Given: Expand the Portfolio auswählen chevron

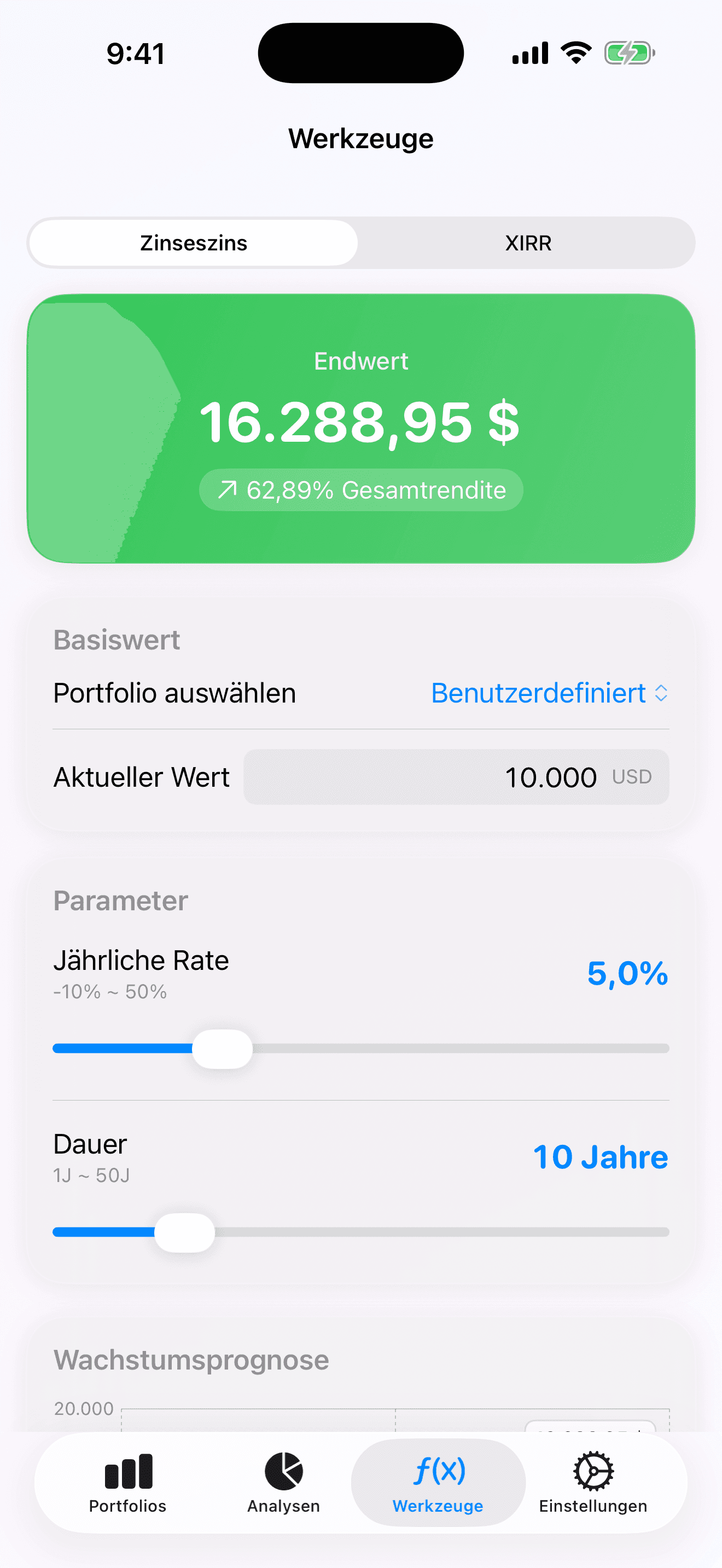Looking at the screenshot, I should pyautogui.click(x=662, y=693).
